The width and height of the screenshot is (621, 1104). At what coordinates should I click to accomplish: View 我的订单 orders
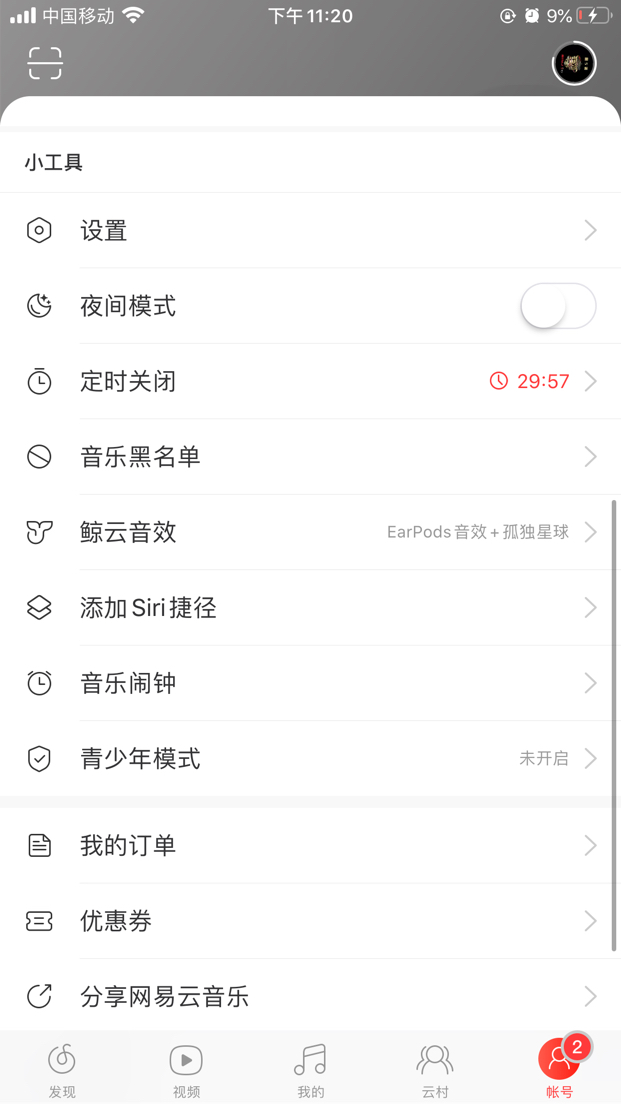(310, 846)
